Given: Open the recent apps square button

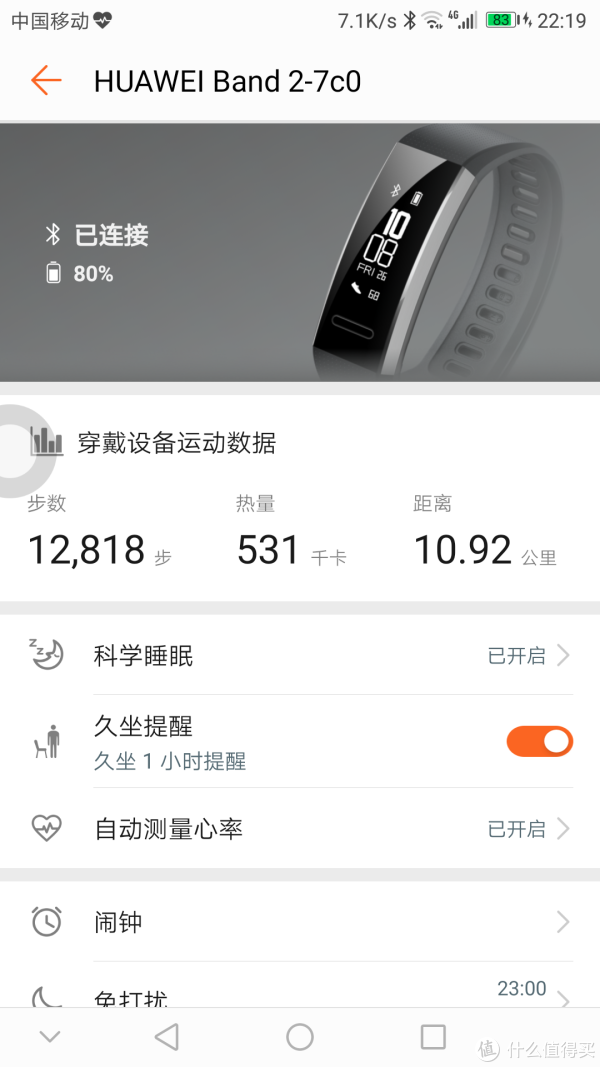Looking at the screenshot, I should point(433,1037).
